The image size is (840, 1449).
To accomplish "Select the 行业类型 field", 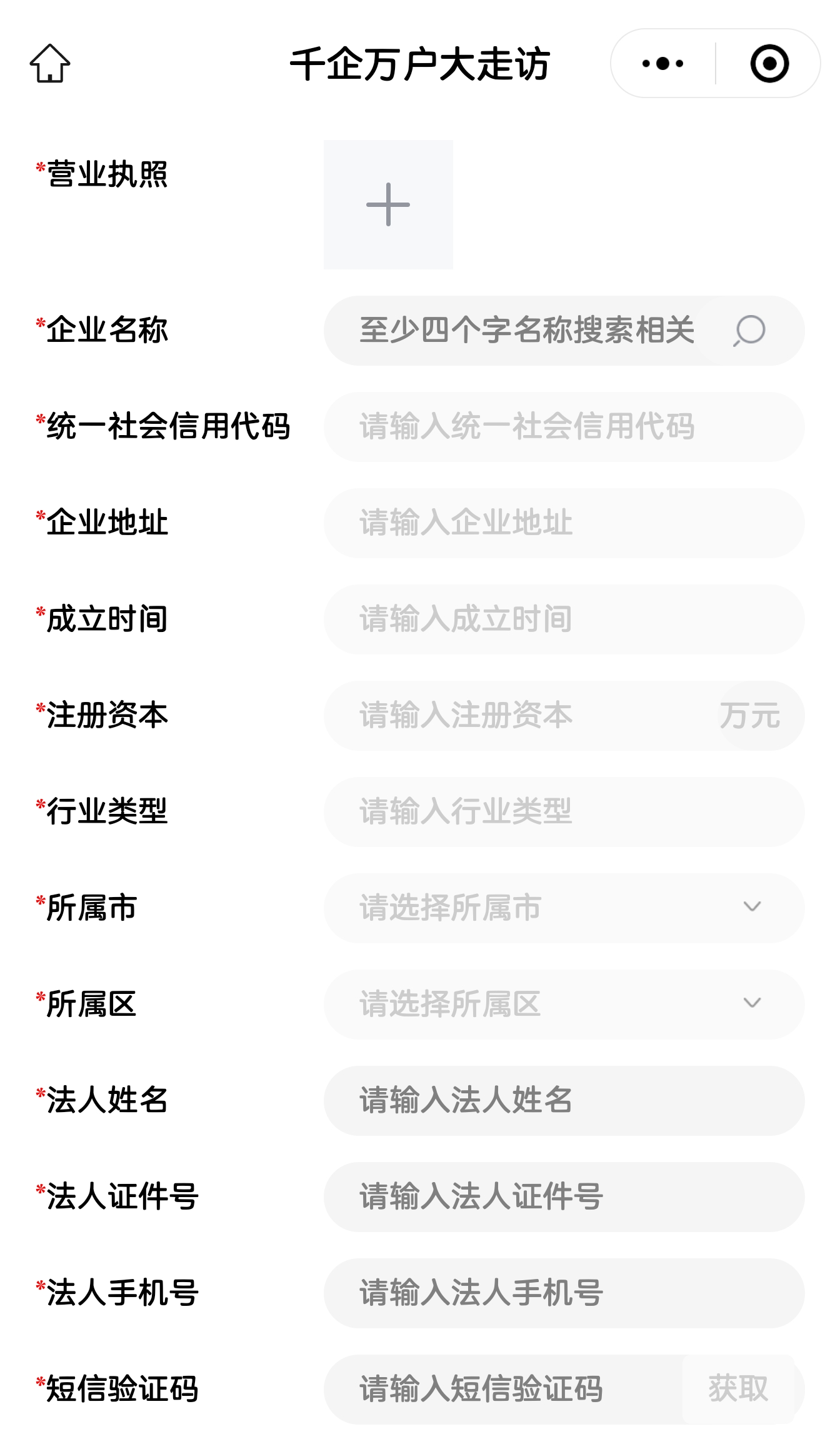I will 562,812.
